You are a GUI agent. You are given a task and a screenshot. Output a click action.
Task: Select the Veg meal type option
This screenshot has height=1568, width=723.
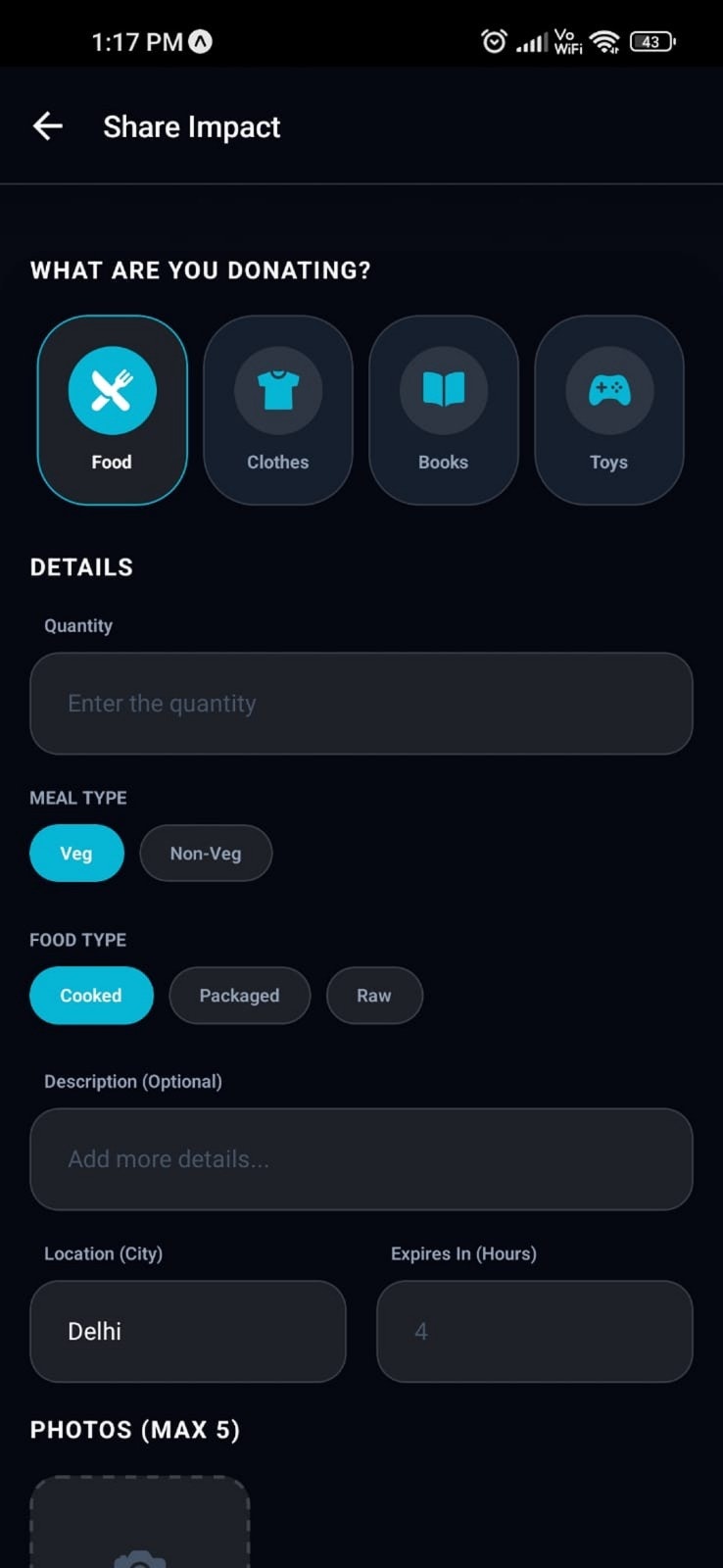[76, 853]
